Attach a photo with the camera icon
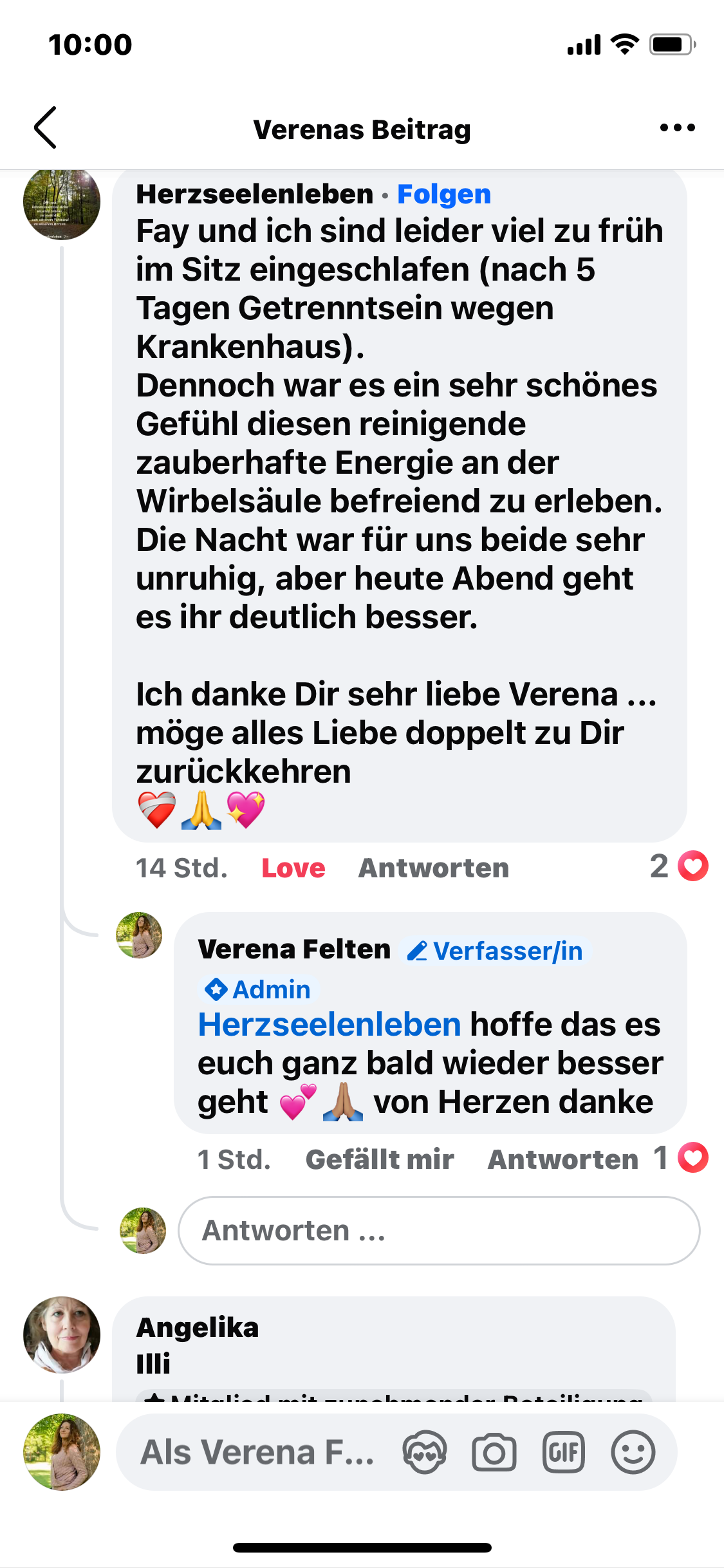This screenshot has width=724, height=1568. (494, 1453)
